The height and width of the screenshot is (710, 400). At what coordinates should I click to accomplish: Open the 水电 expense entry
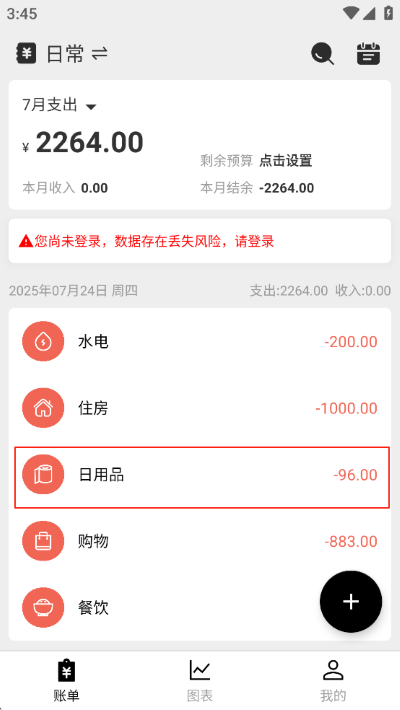200,341
